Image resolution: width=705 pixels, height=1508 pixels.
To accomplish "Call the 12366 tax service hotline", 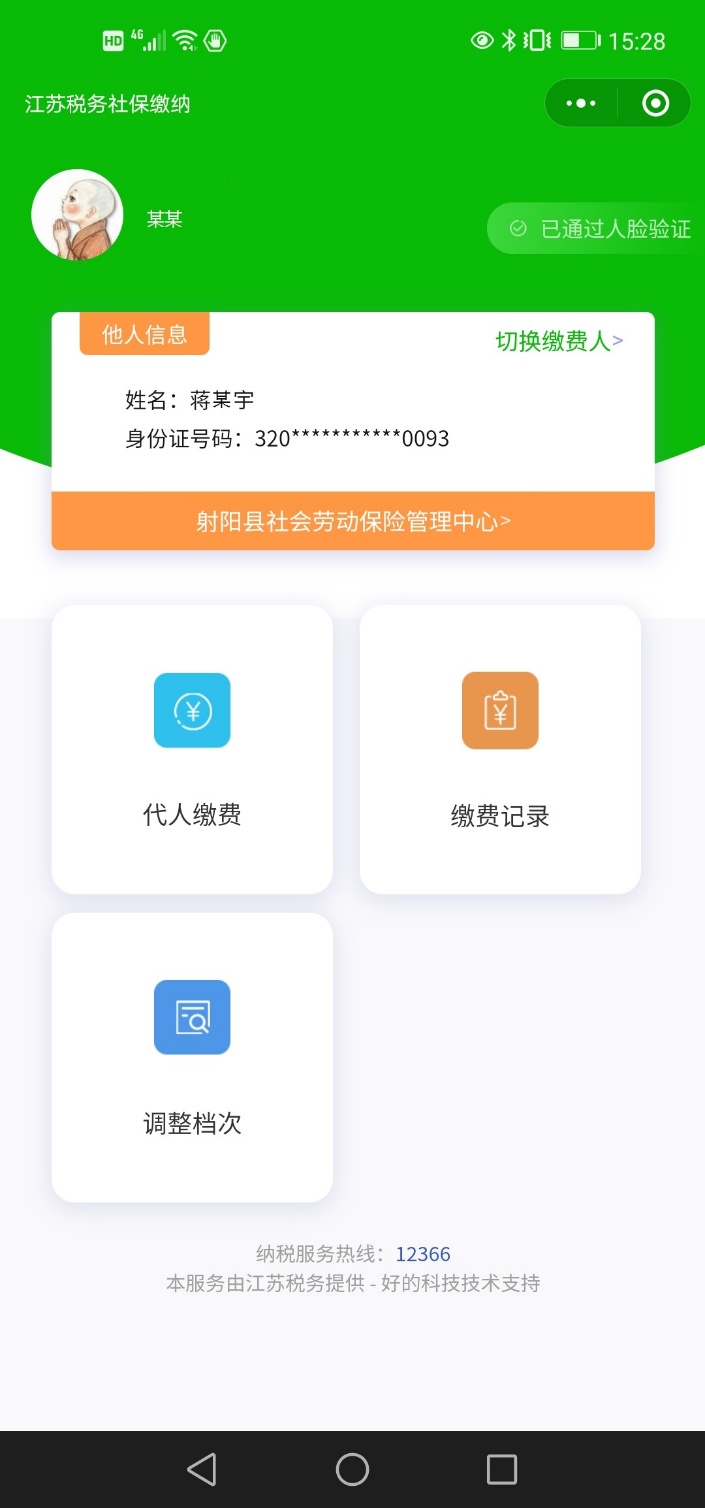I will click(x=423, y=1254).
